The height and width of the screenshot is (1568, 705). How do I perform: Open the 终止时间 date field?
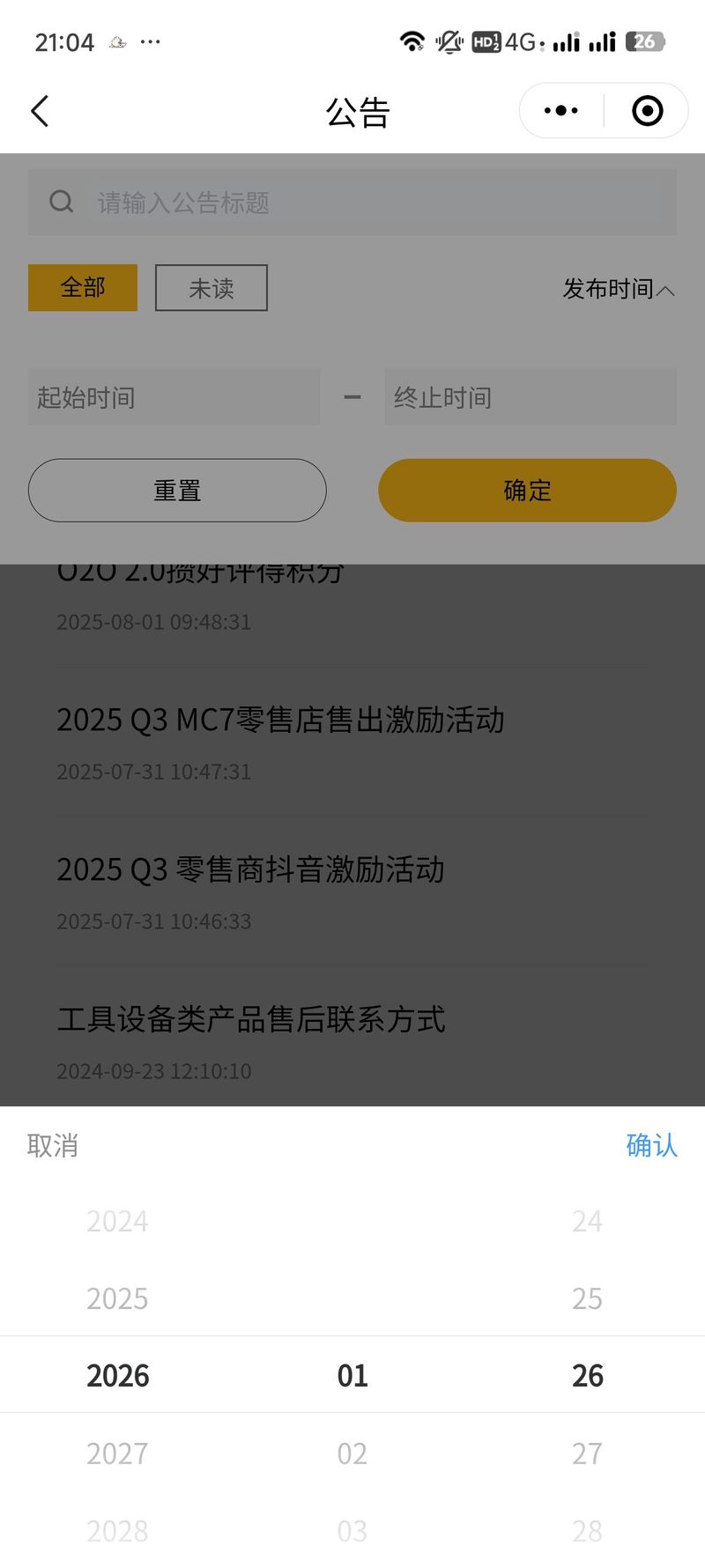pos(531,397)
